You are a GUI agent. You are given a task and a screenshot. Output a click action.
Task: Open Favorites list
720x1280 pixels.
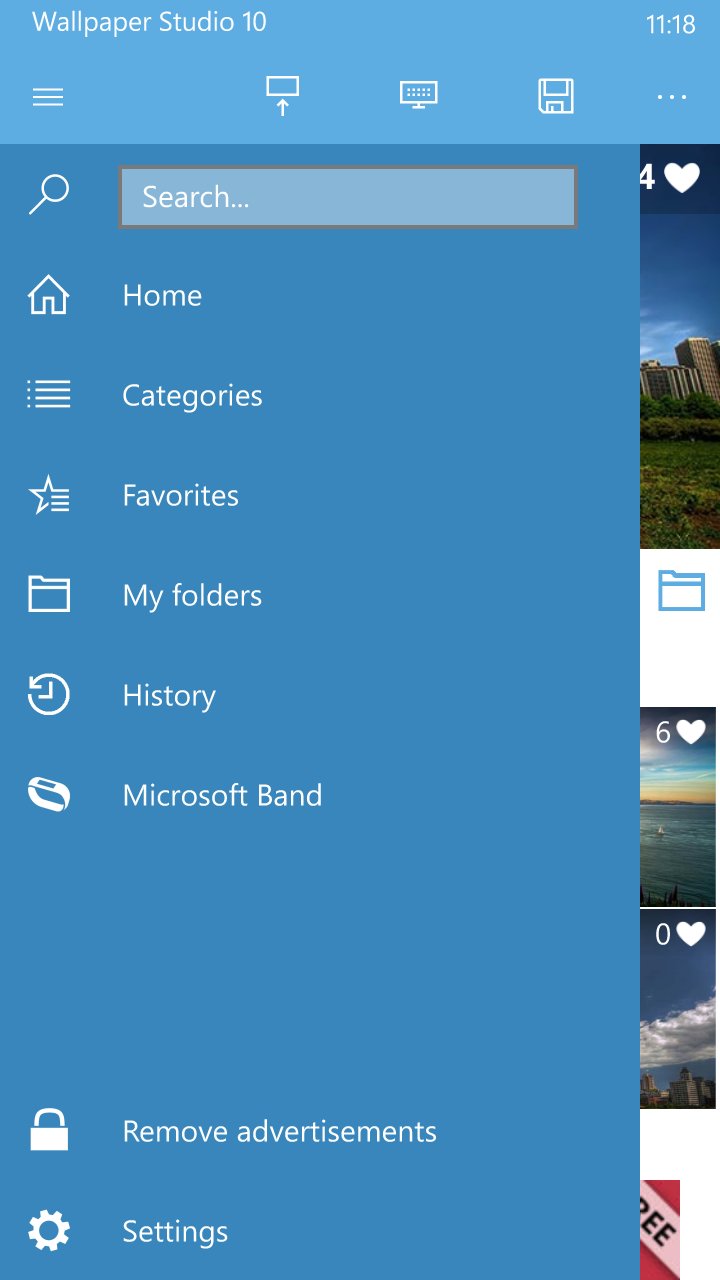point(320,496)
